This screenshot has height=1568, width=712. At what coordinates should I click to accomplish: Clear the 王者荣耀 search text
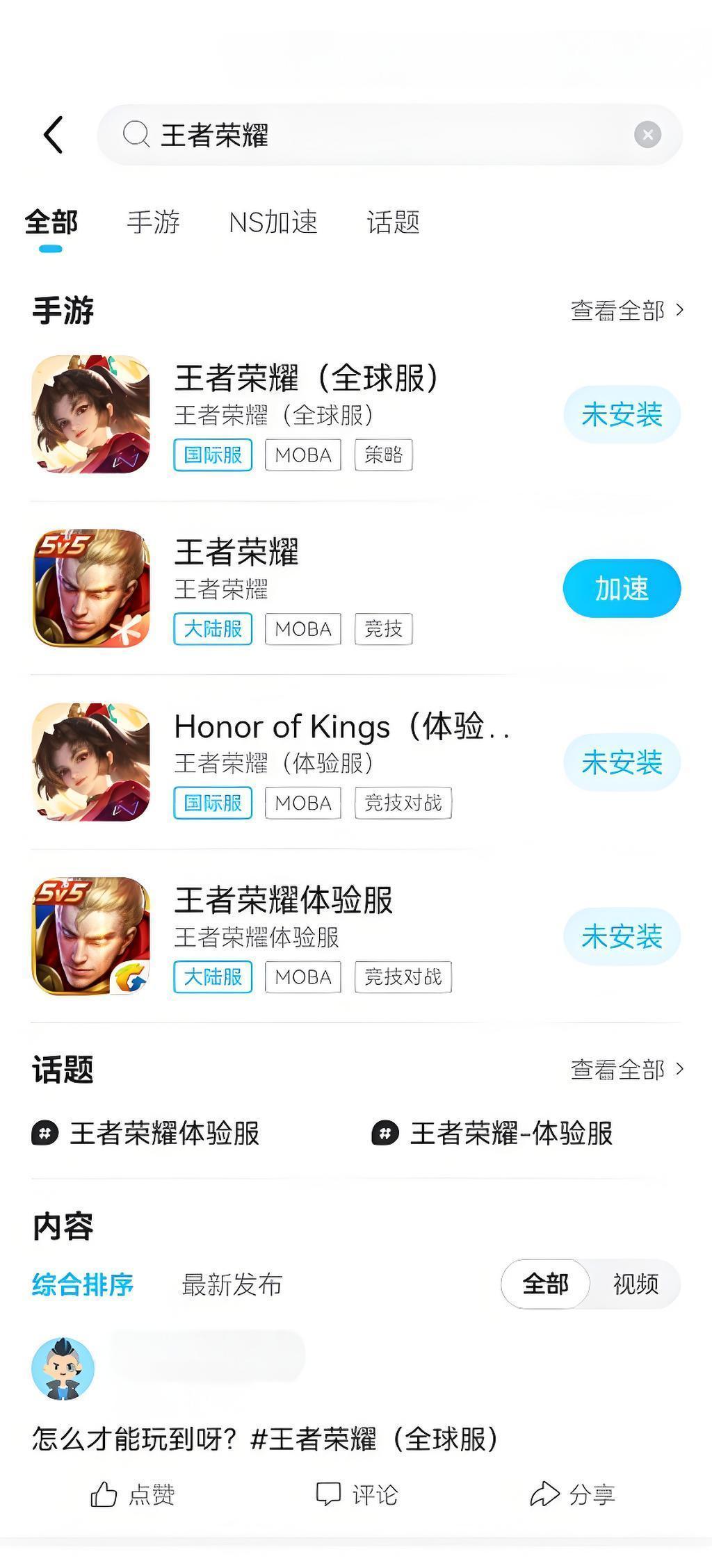[647, 134]
